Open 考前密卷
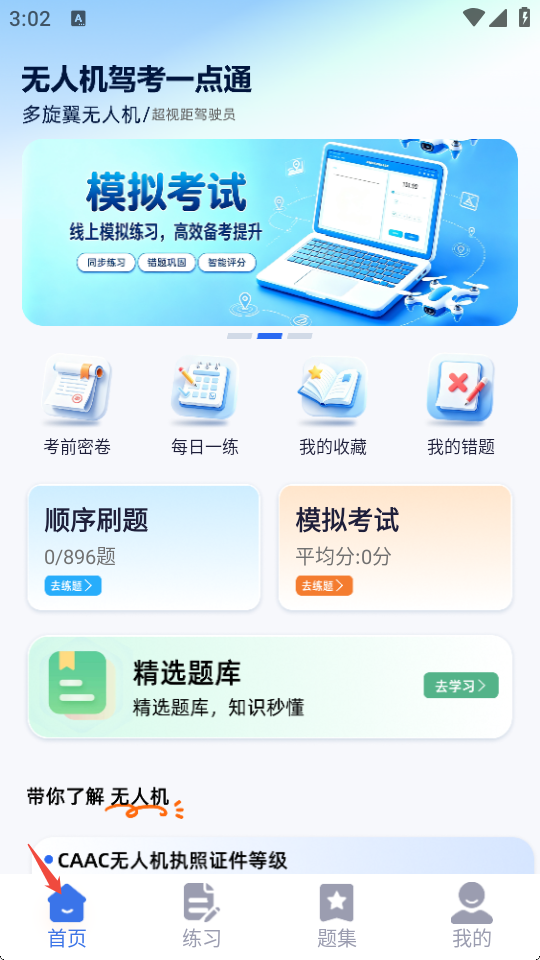This screenshot has width=540, height=960. point(77,405)
